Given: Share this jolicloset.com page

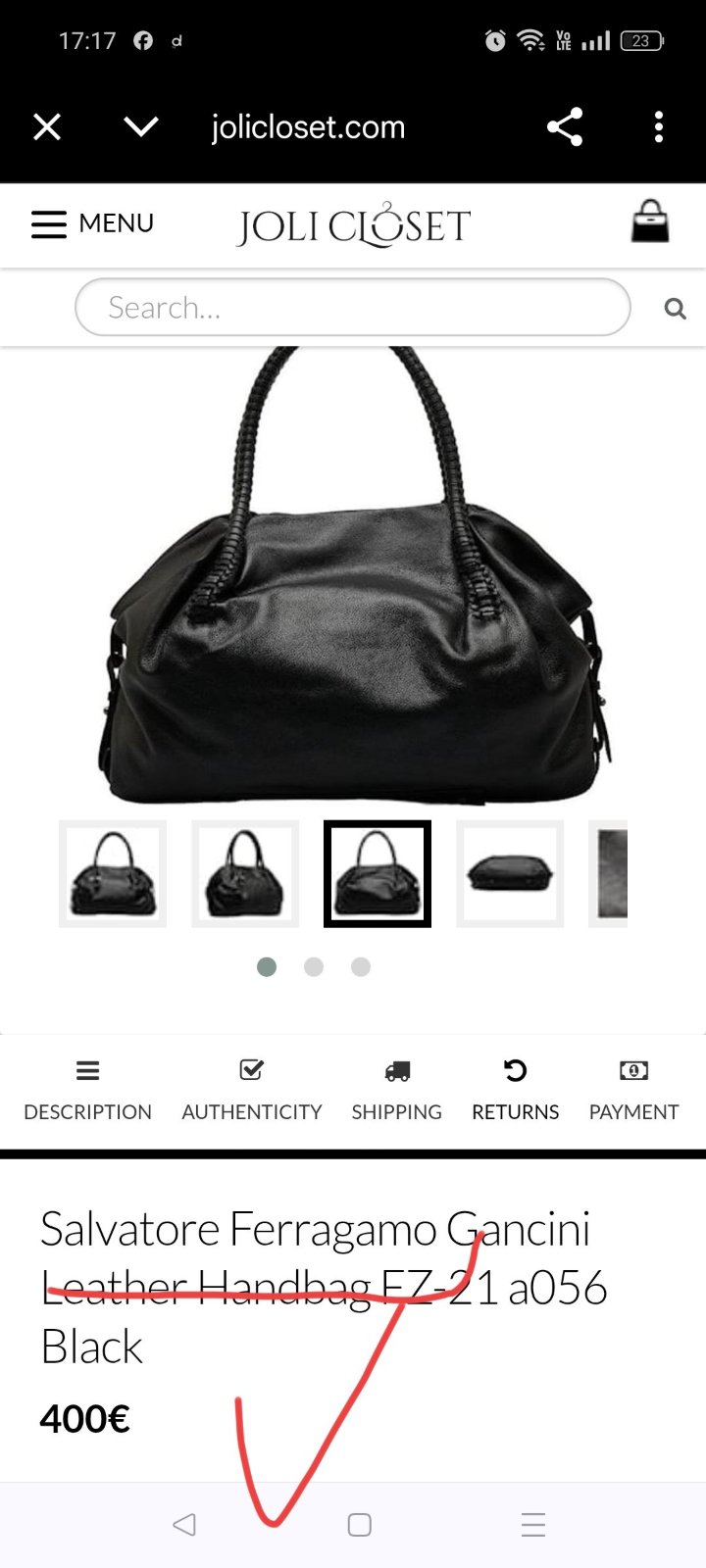Looking at the screenshot, I should click(x=565, y=127).
